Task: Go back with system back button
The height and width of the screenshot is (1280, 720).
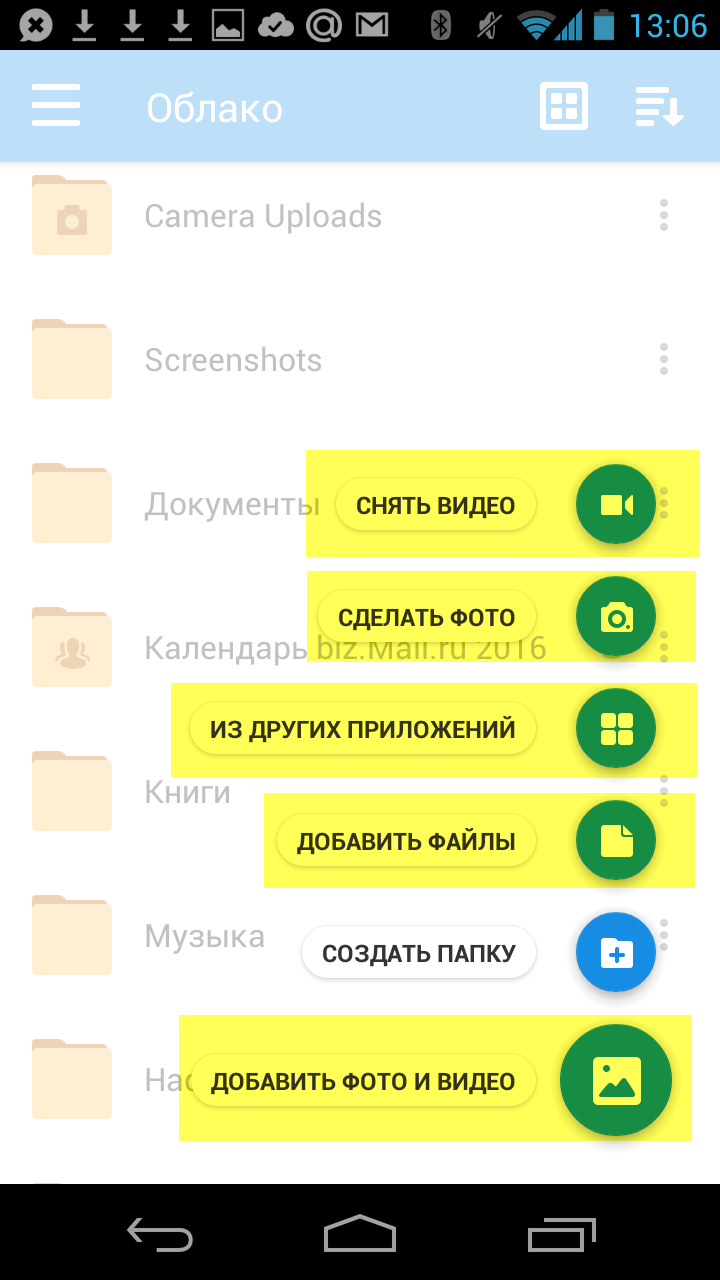Action: click(160, 1234)
